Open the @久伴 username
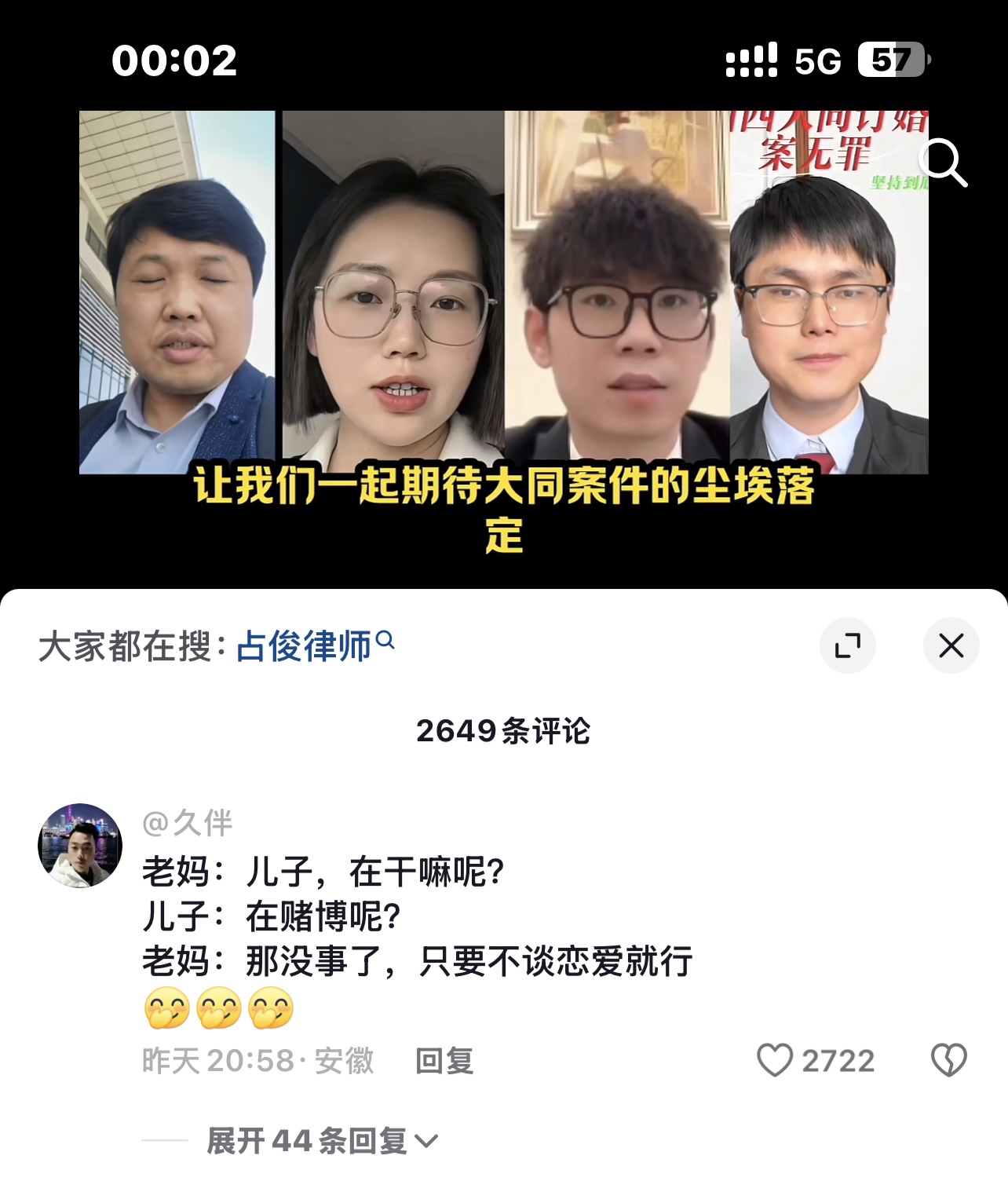This screenshot has width=1008, height=1192. [x=188, y=823]
